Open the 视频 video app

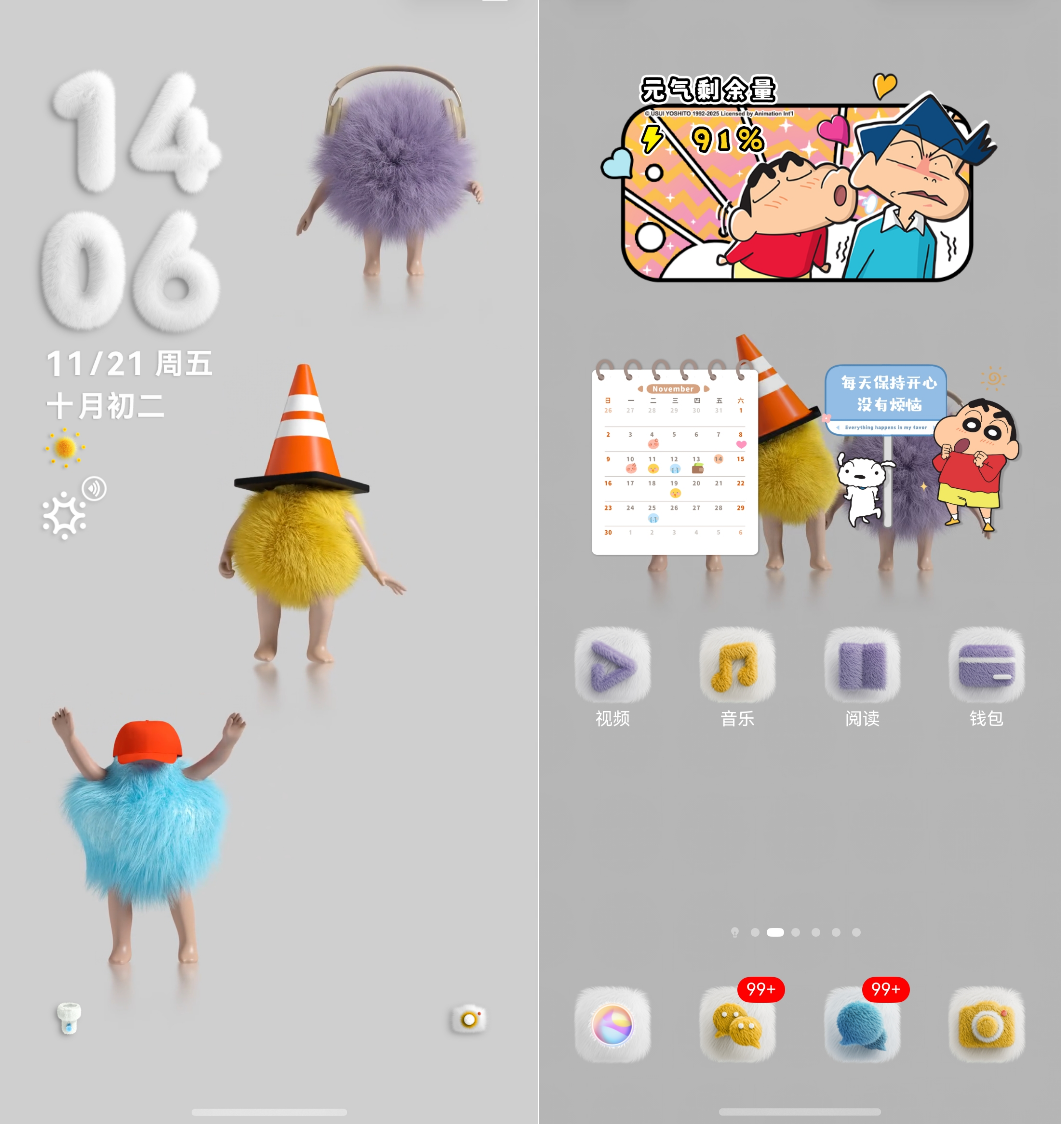click(x=612, y=665)
